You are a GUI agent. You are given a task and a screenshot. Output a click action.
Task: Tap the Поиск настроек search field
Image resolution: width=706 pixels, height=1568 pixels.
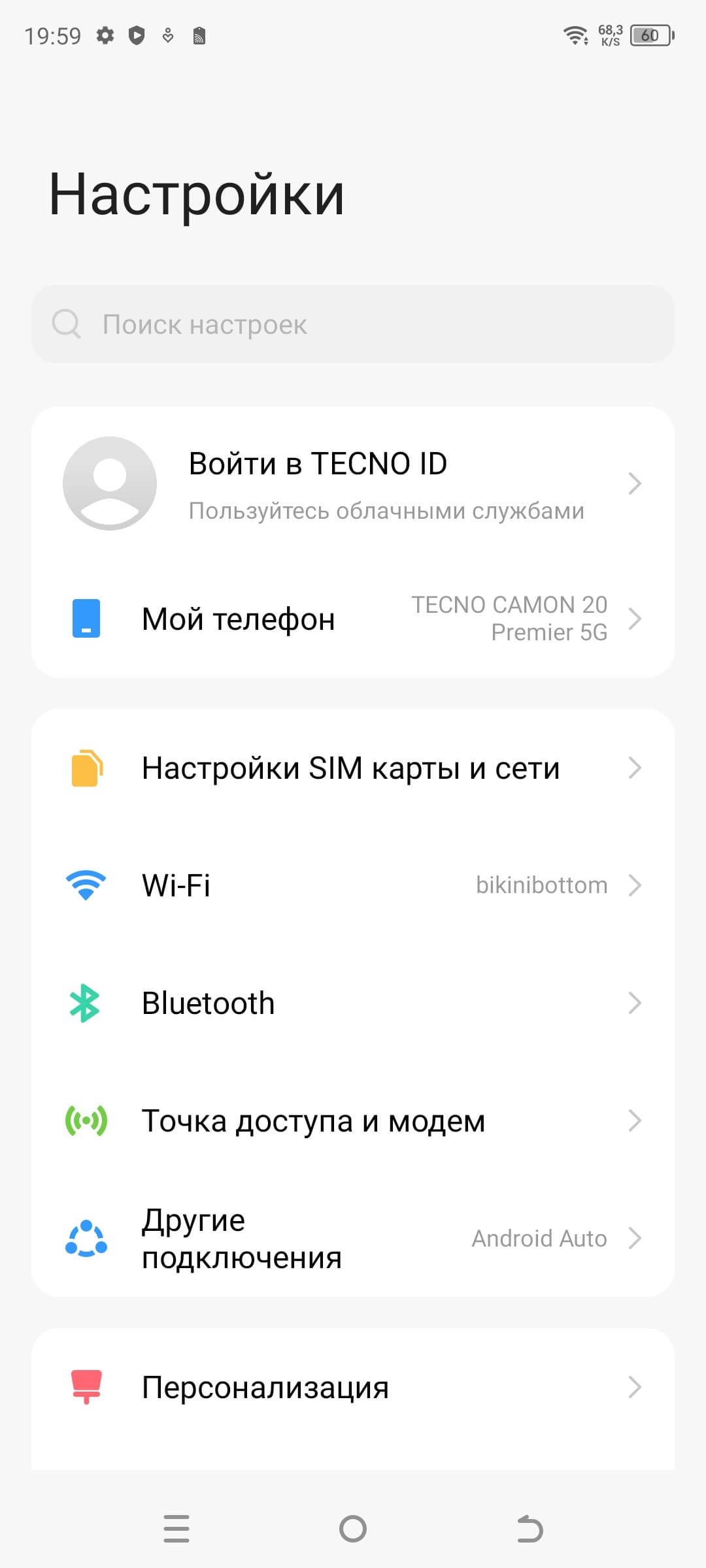click(x=353, y=324)
